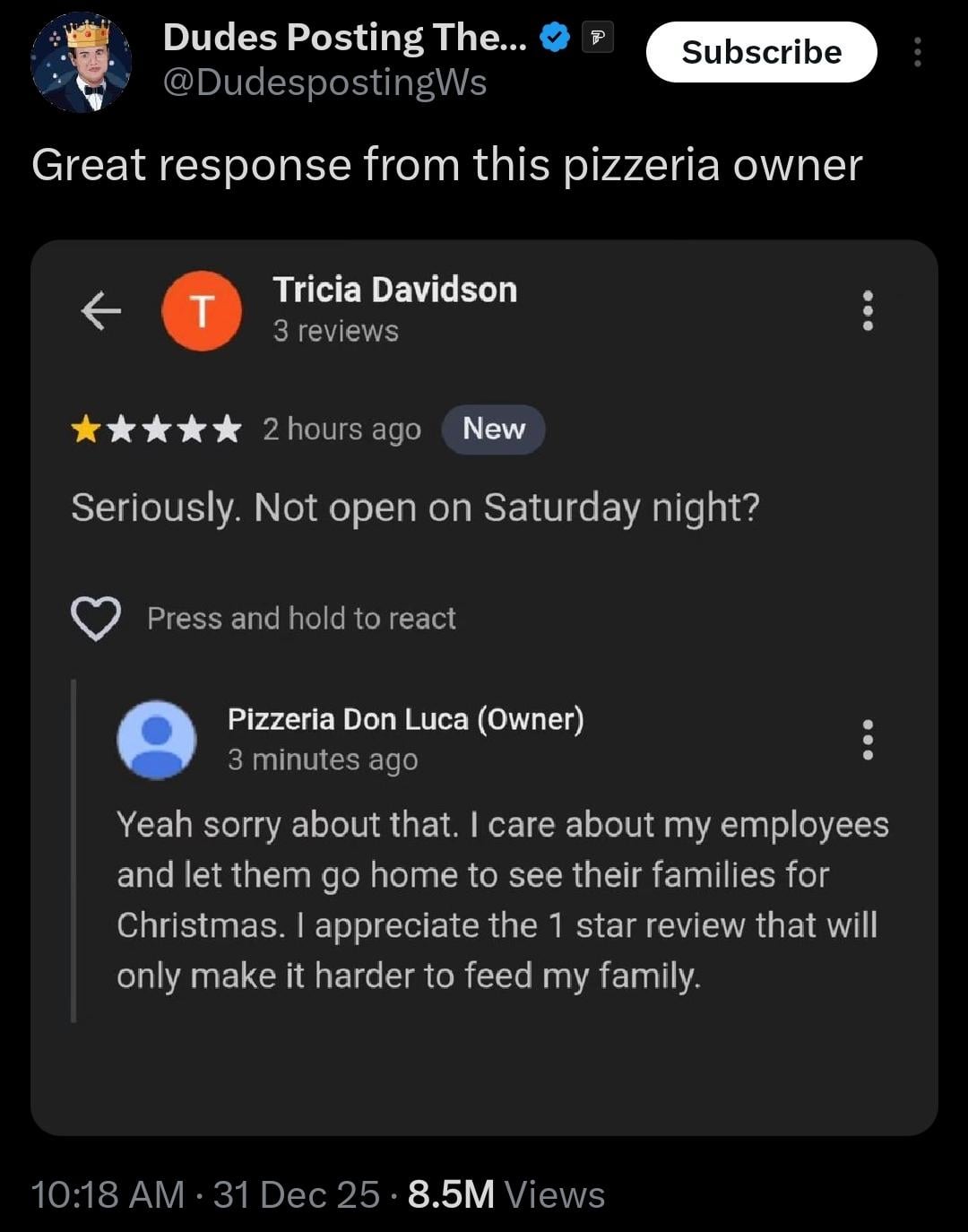Image resolution: width=968 pixels, height=1232 pixels.
Task: Open the Dudes Posting profile avatar
Action: coord(82,63)
